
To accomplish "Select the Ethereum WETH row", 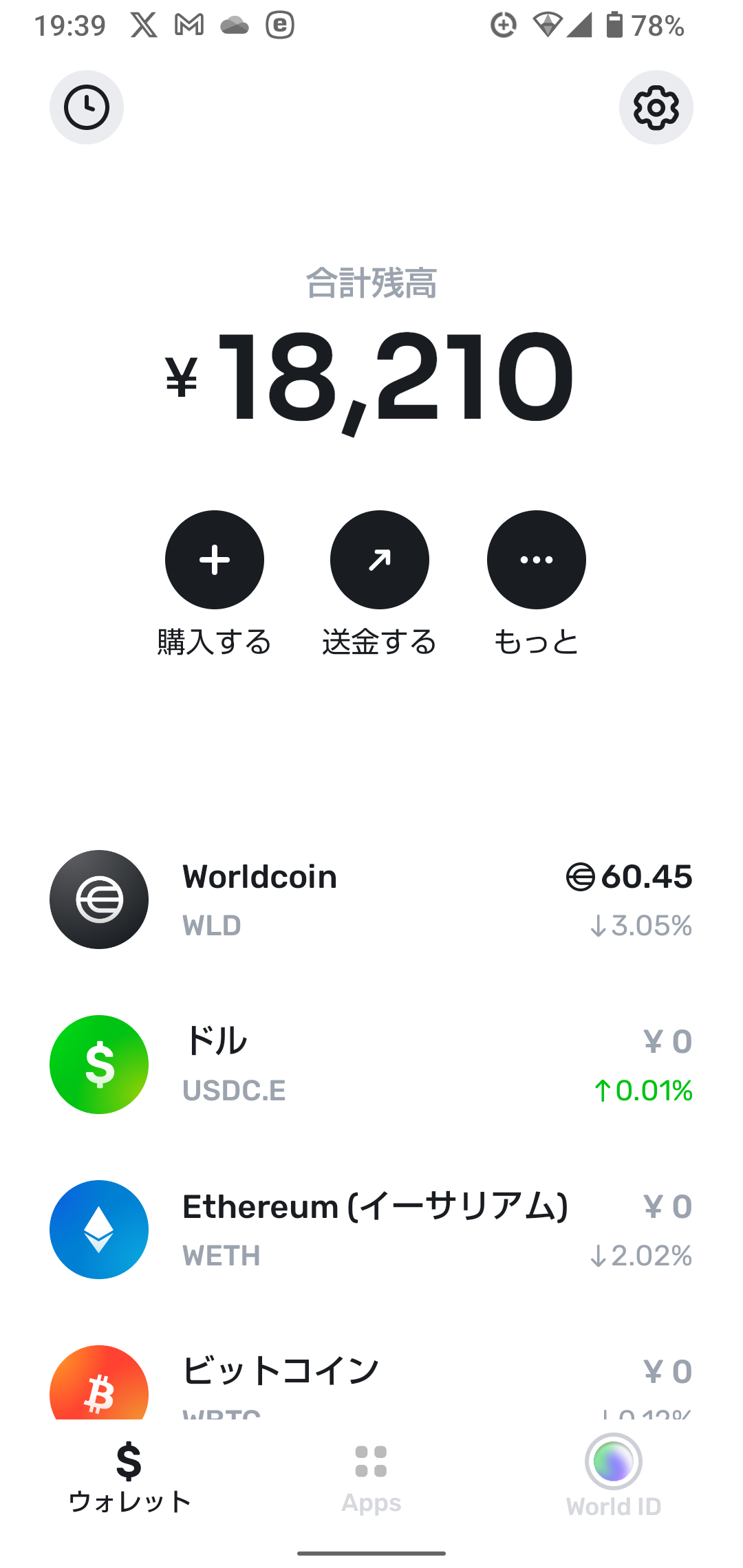I will pos(371,1230).
